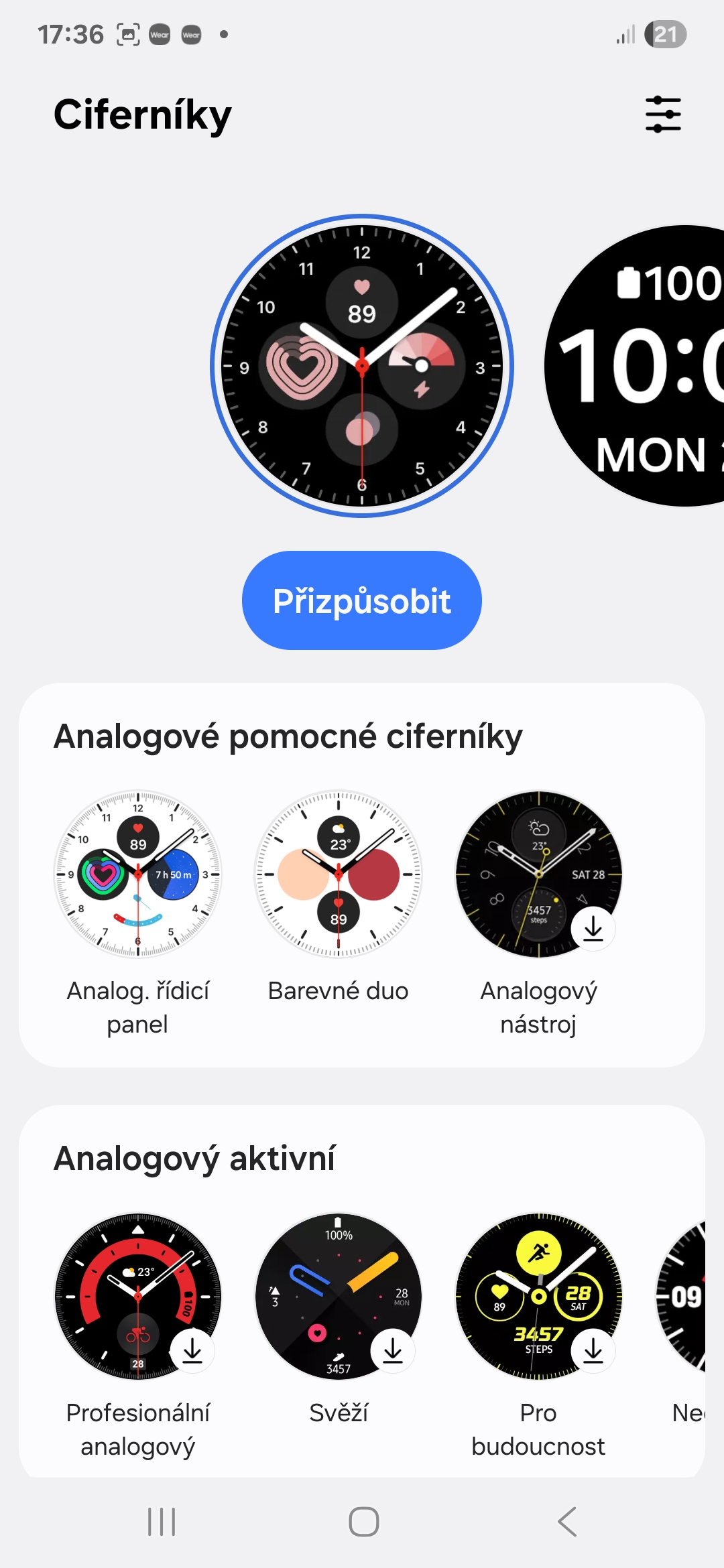Open the watch face sorting options icon
724x1568 pixels.
pyautogui.click(x=663, y=114)
